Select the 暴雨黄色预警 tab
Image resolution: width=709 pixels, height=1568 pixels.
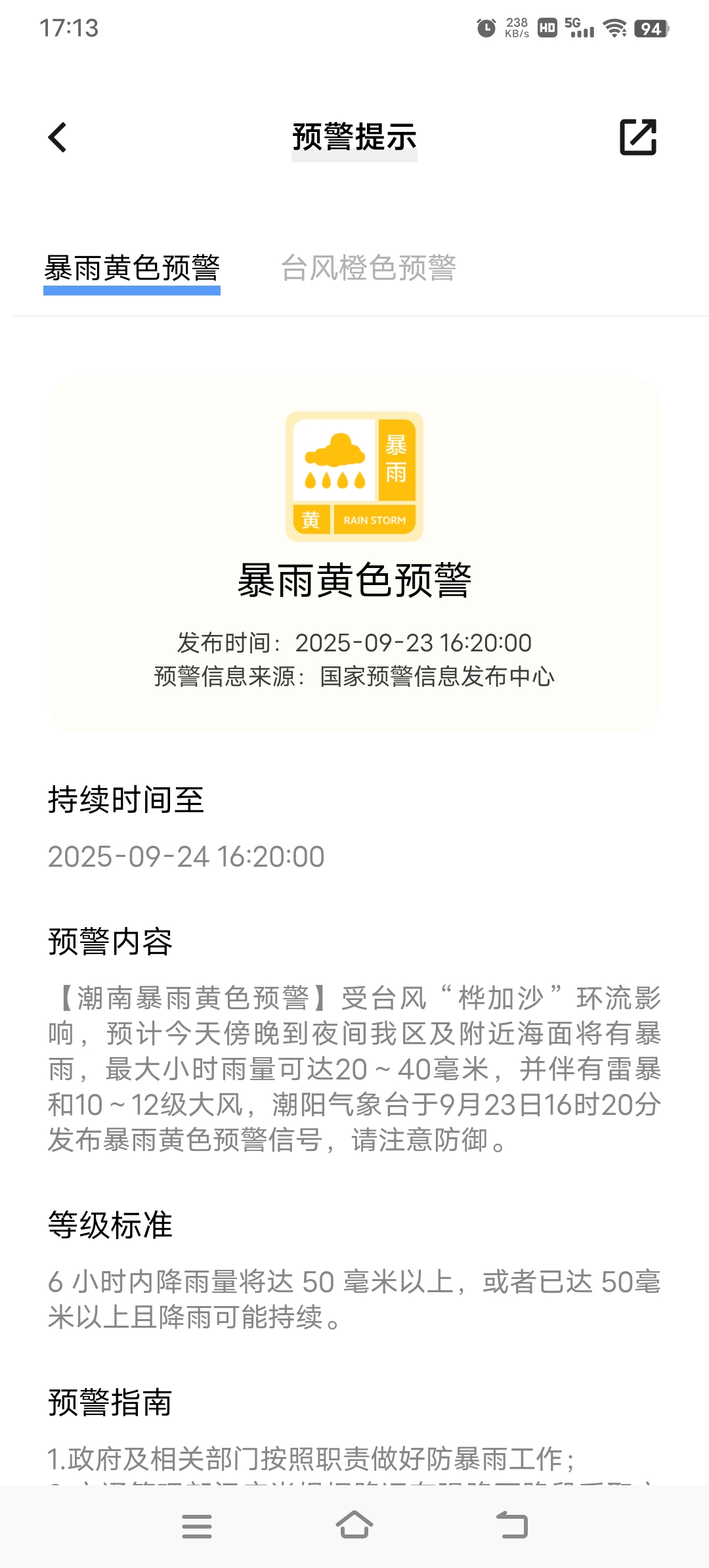[x=132, y=269]
